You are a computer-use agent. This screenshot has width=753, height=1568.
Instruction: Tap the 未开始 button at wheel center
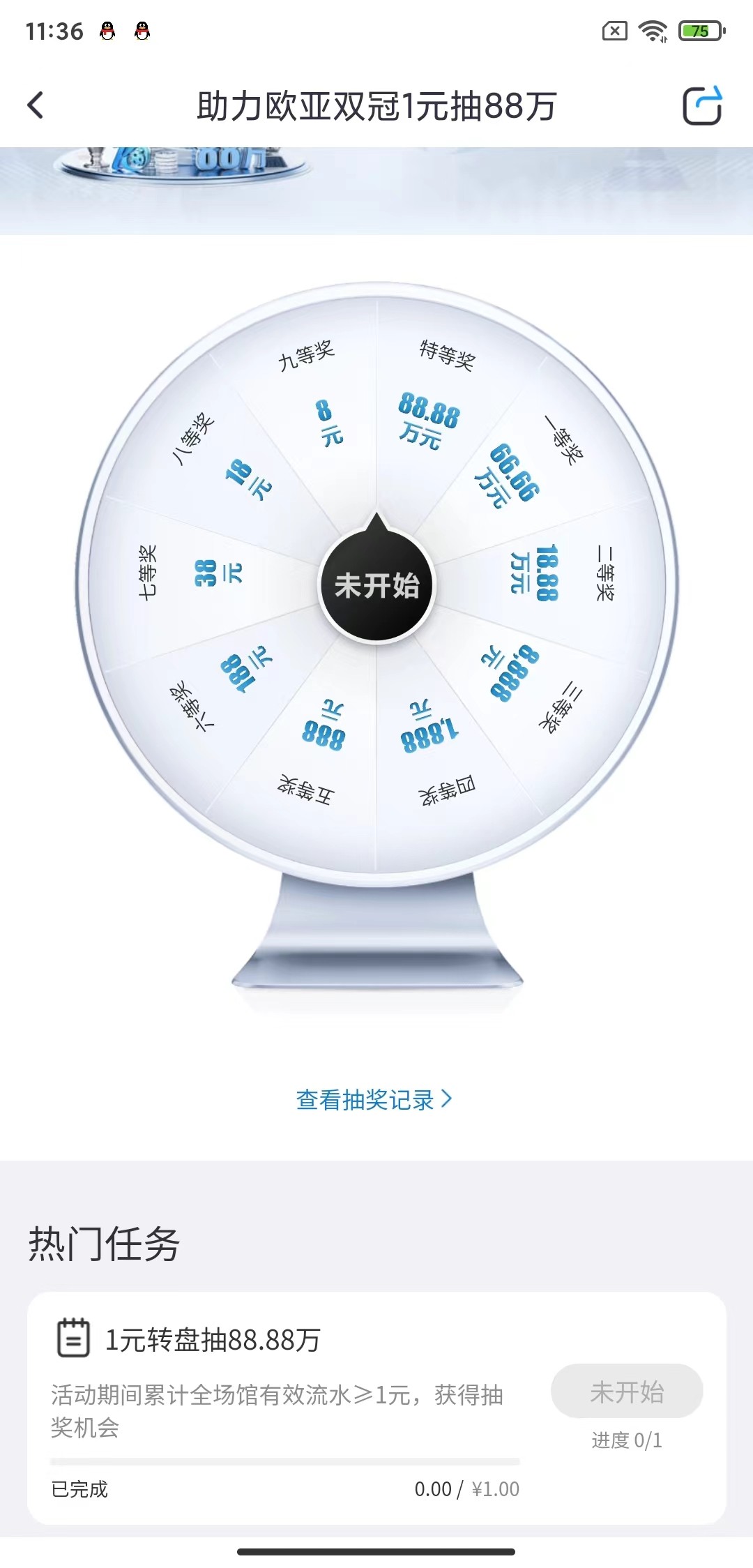pos(376,585)
